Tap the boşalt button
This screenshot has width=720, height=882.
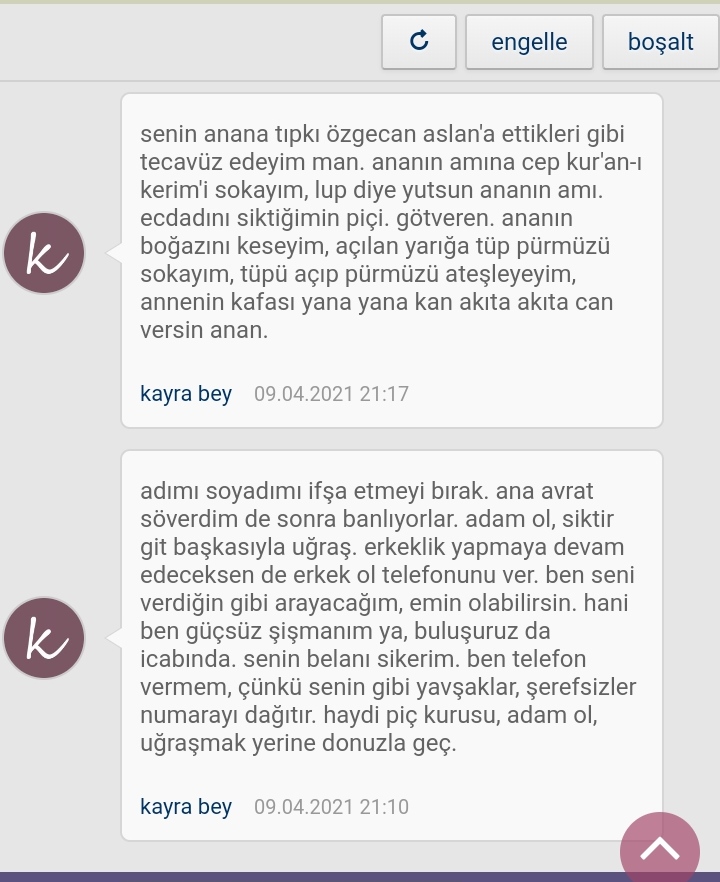pyautogui.click(x=660, y=42)
